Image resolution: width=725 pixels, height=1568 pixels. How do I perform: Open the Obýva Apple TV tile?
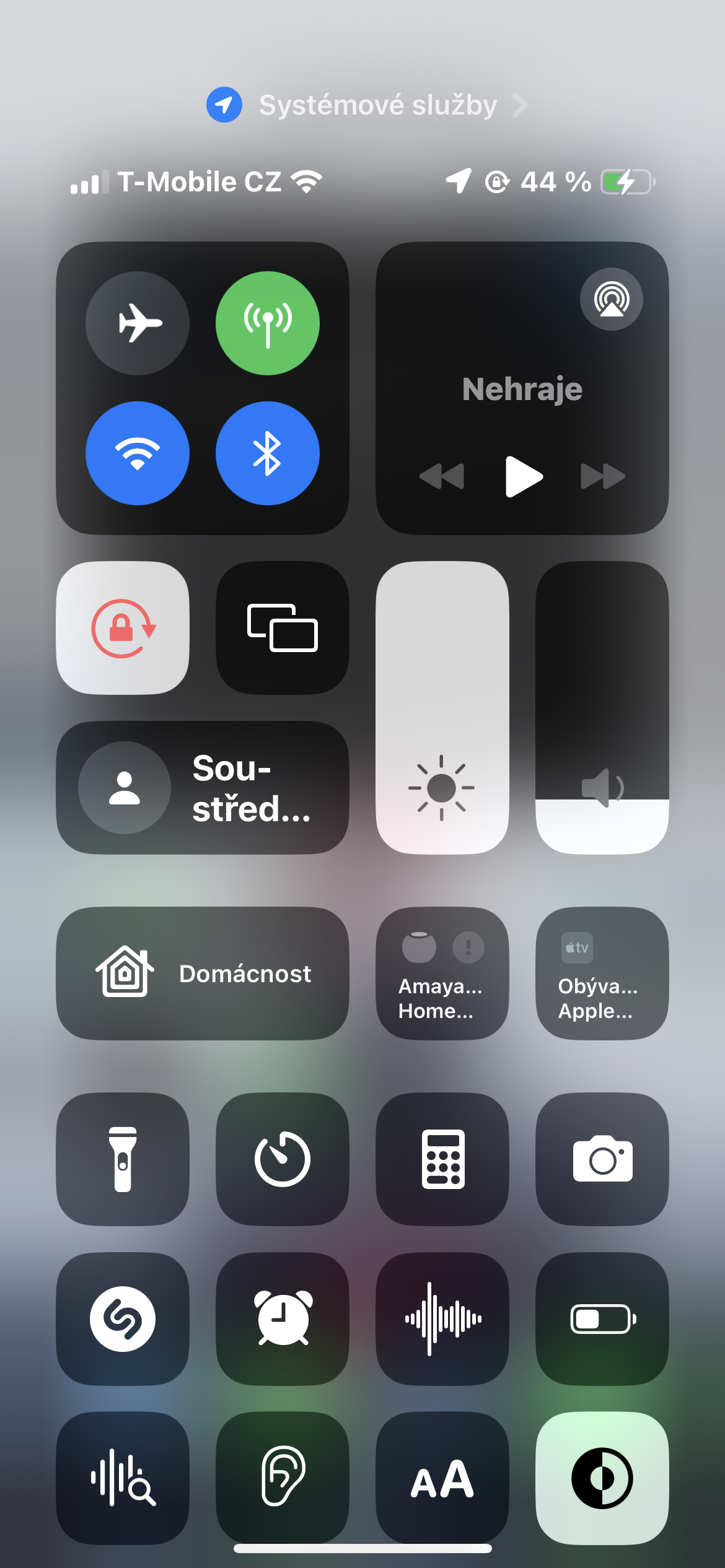[602, 973]
